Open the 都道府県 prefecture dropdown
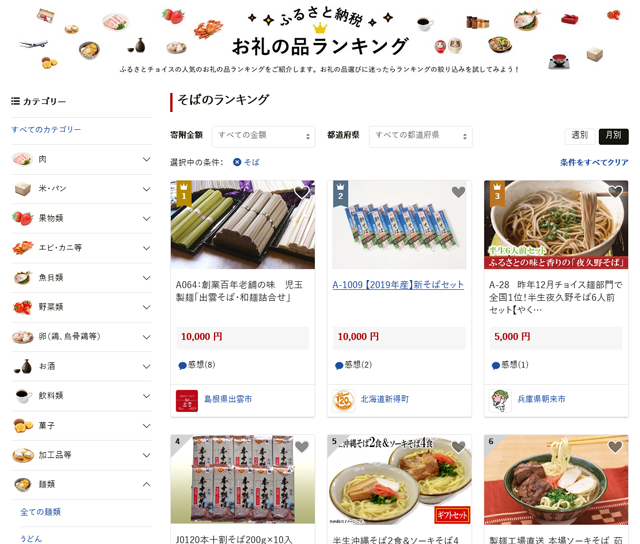The height and width of the screenshot is (544, 640). (420, 135)
